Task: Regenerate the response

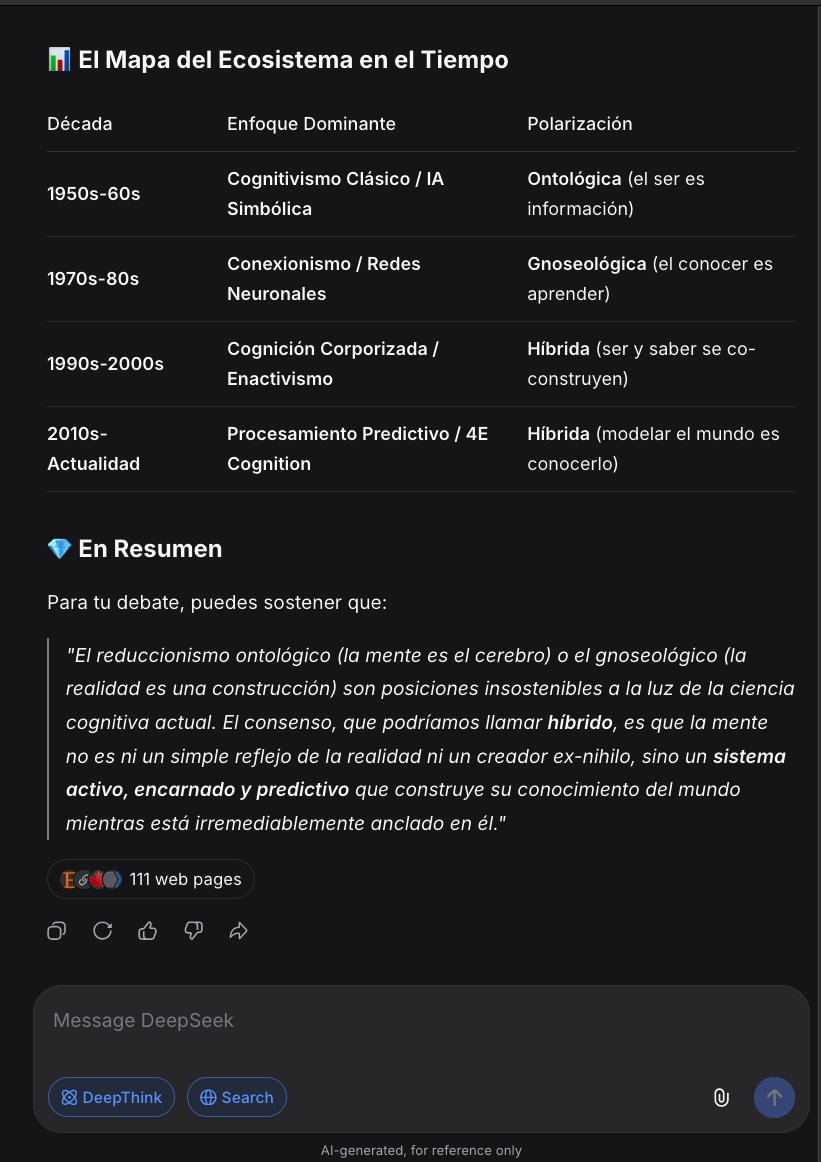Action: click(x=102, y=931)
